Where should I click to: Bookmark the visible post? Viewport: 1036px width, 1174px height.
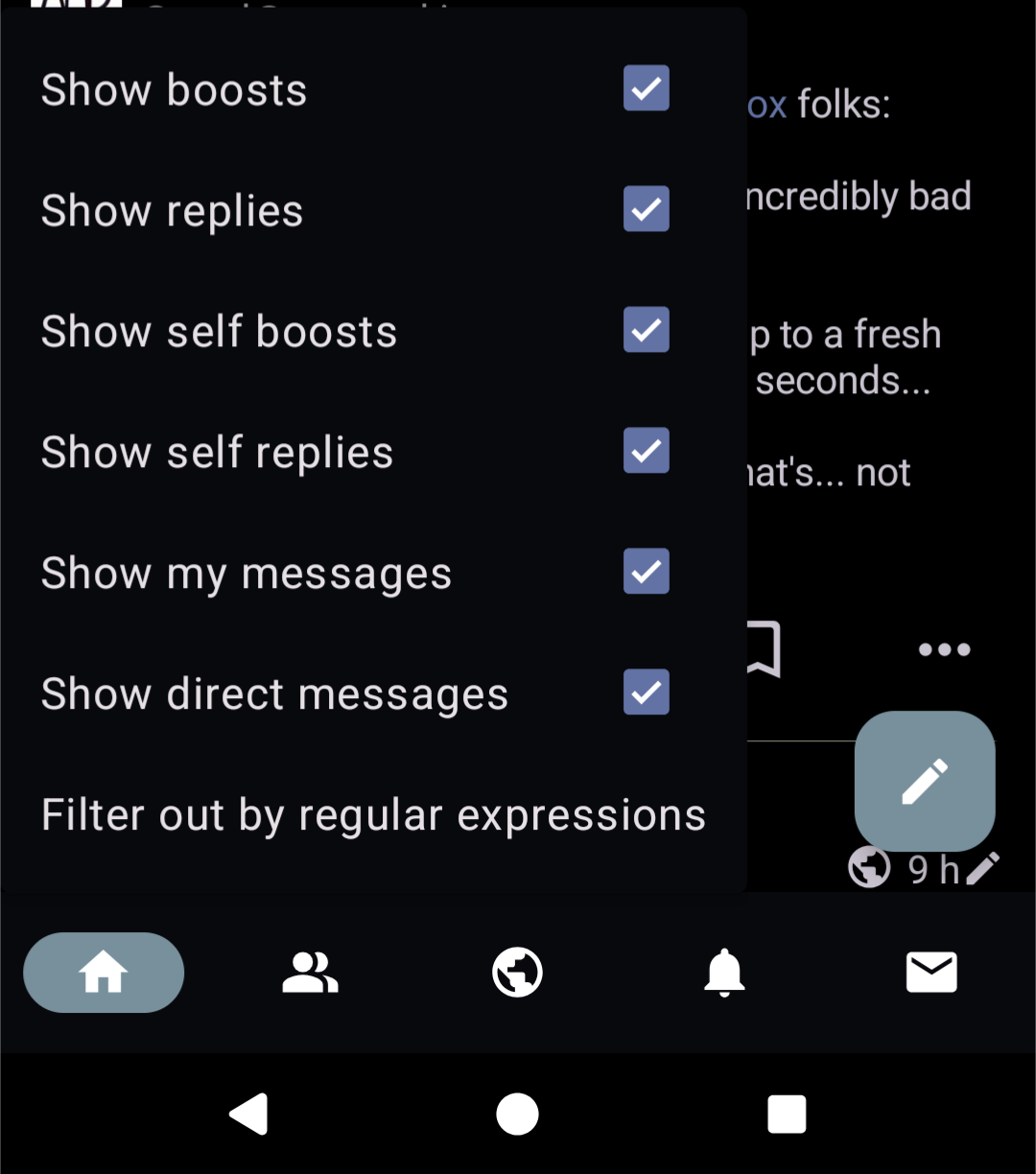pyautogui.click(x=765, y=649)
